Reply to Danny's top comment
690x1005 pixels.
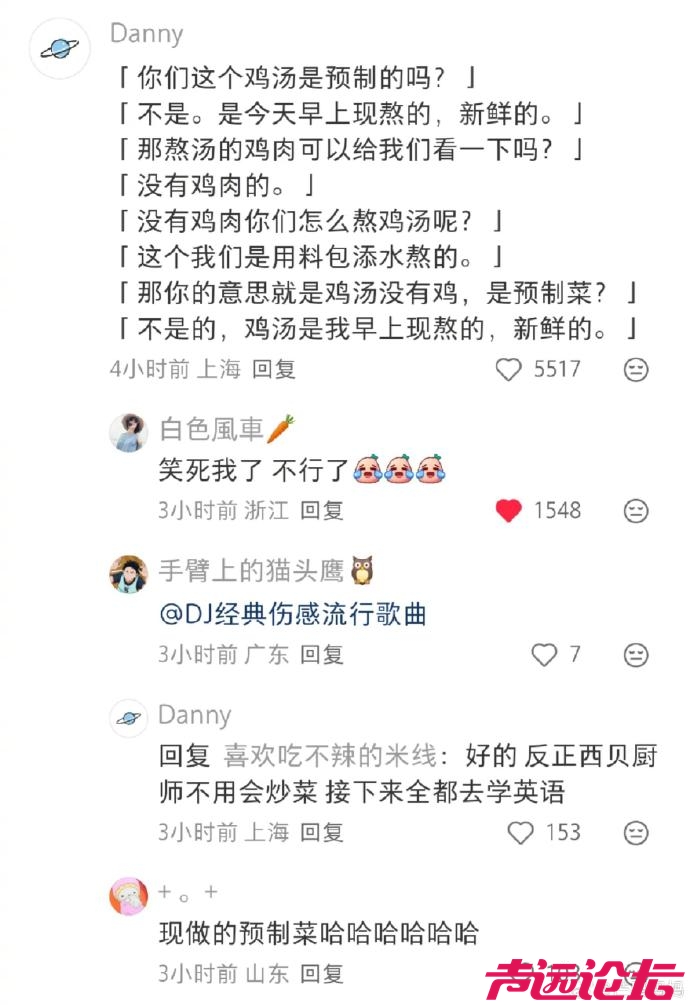[x=273, y=369]
